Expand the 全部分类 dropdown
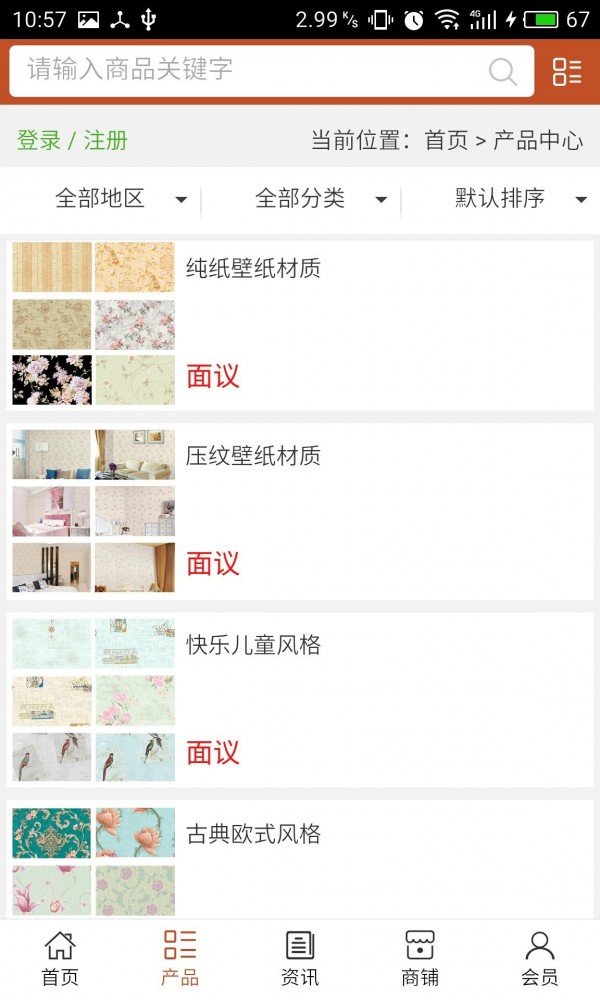600x1000 pixels. (320, 199)
